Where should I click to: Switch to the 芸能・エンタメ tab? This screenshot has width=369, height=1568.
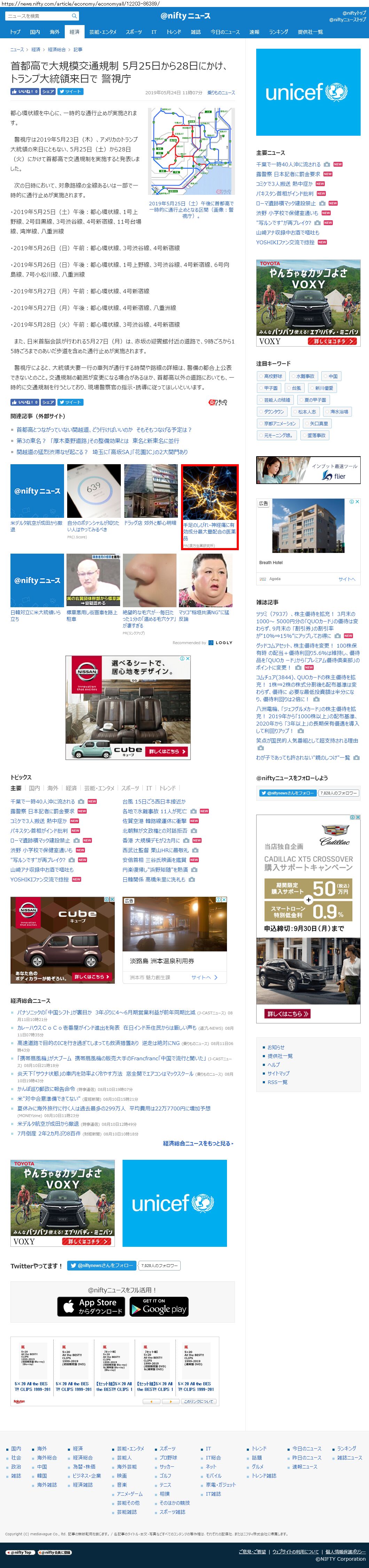(x=102, y=32)
